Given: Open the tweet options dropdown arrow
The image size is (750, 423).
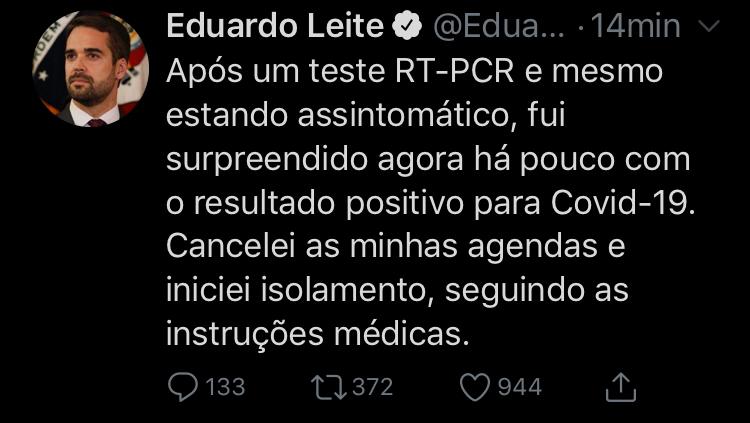Looking at the screenshot, I should (x=707, y=27).
